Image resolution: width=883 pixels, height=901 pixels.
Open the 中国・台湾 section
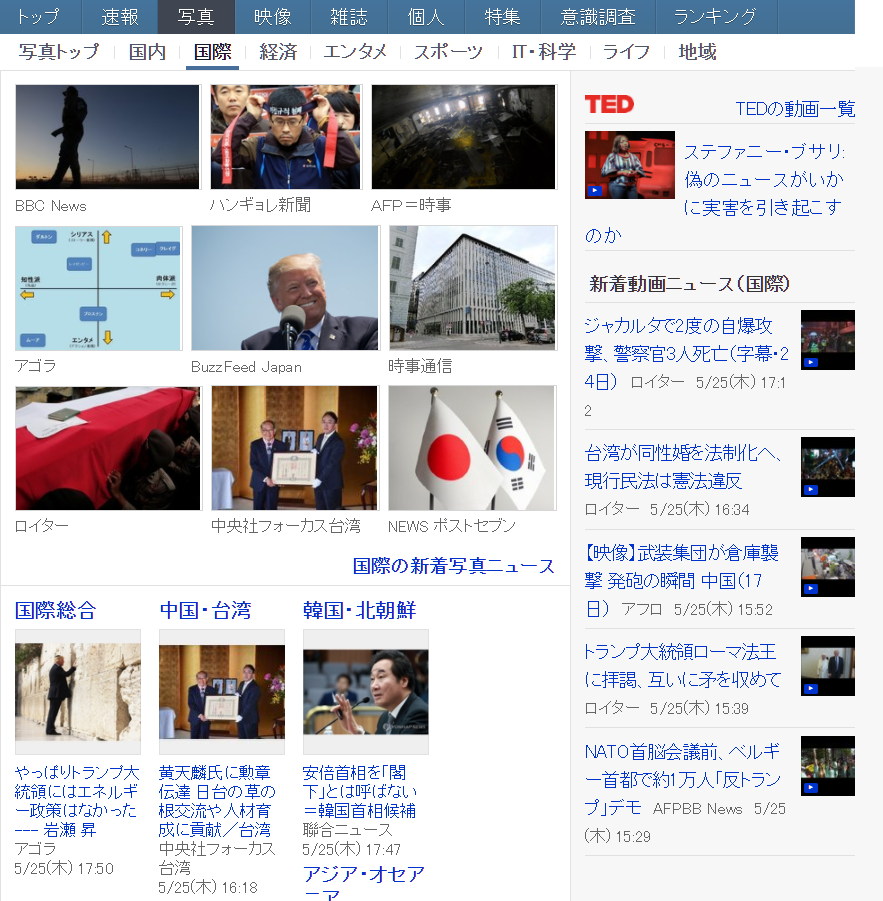tap(205, 610)
